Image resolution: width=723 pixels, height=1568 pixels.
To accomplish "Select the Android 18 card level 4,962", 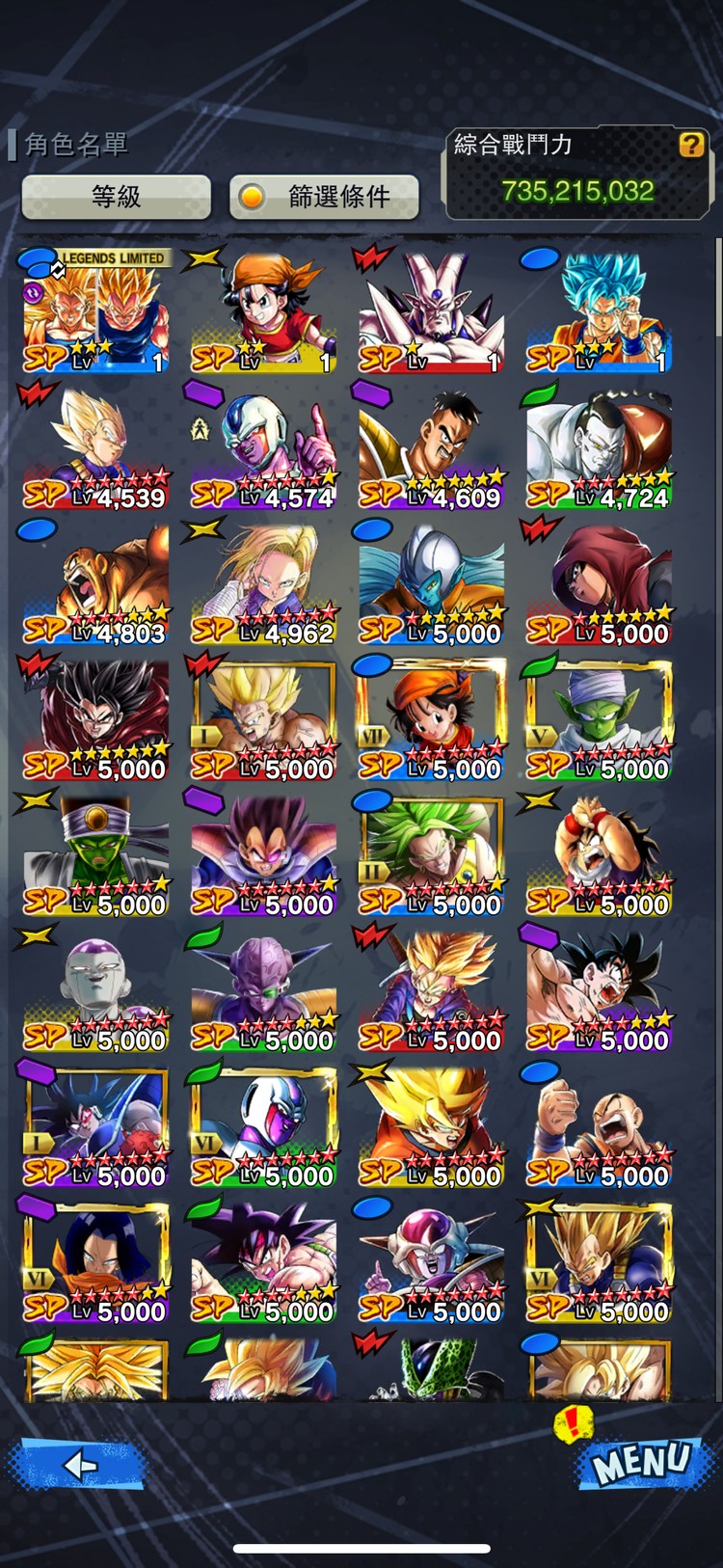I will [263, 585].
